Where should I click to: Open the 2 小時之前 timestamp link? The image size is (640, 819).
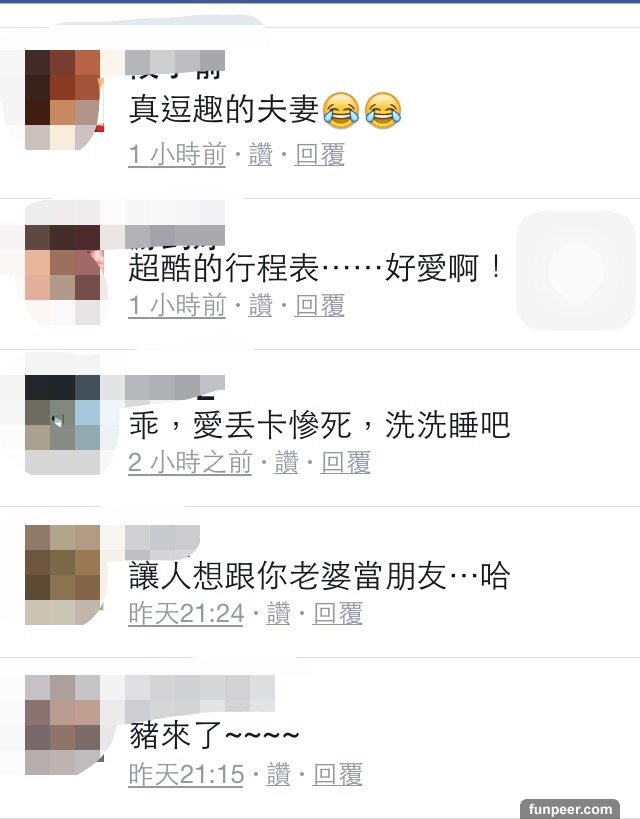[x=189, y=462]
